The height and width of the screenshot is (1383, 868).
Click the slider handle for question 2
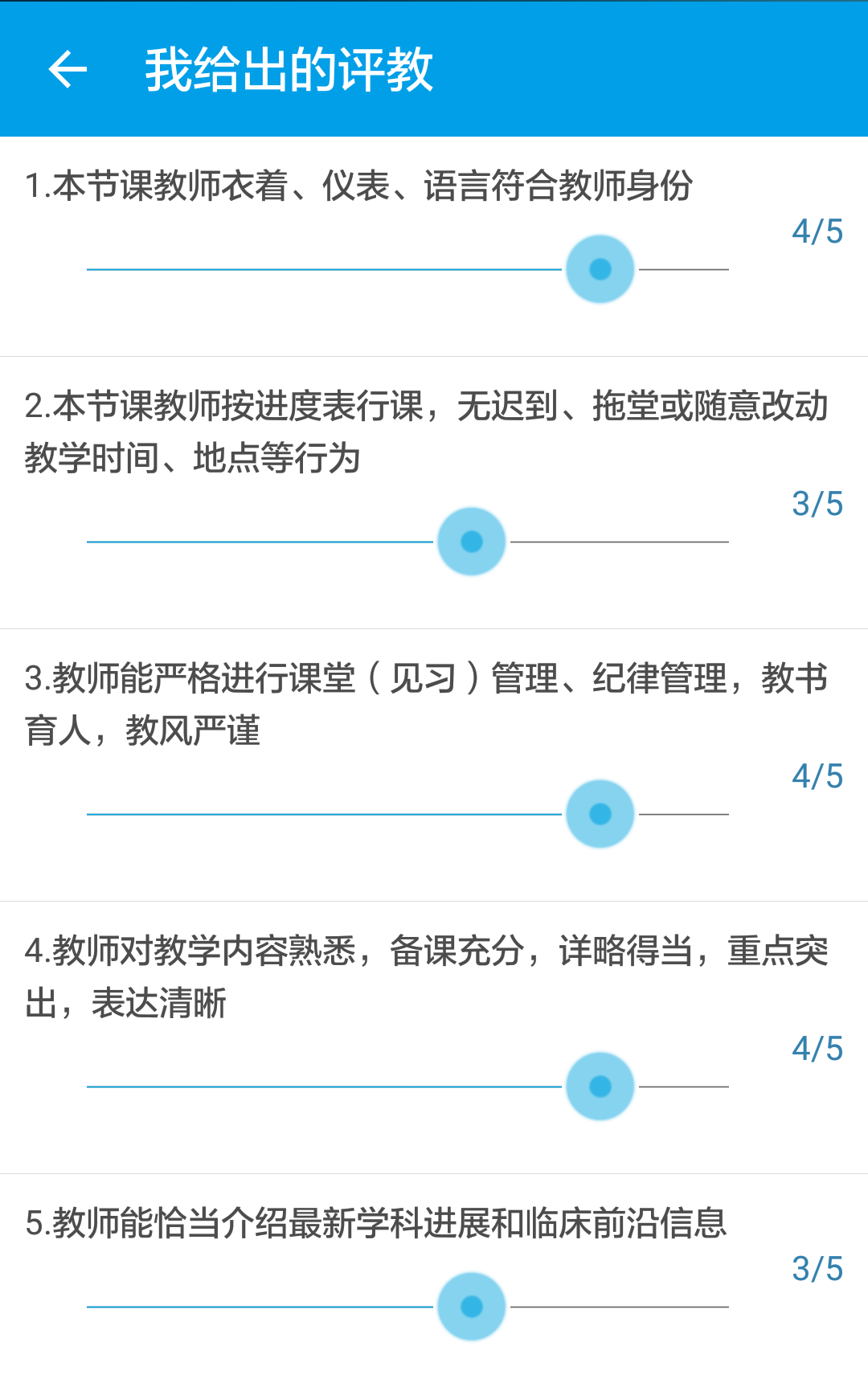click(x=471, y=542)
